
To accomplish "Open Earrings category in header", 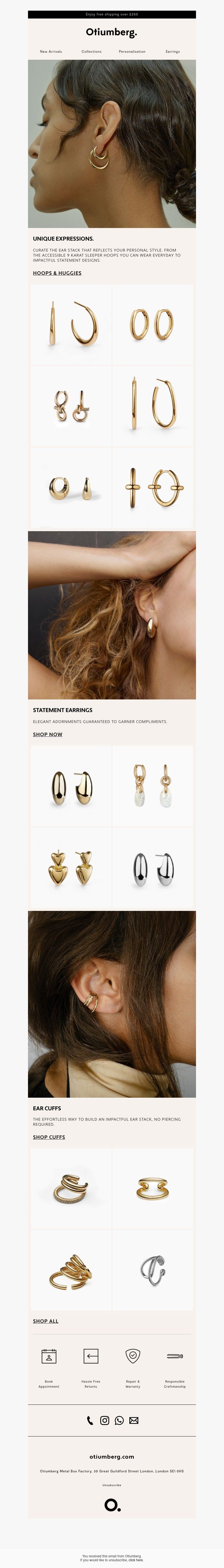I will tap(172, 52).
